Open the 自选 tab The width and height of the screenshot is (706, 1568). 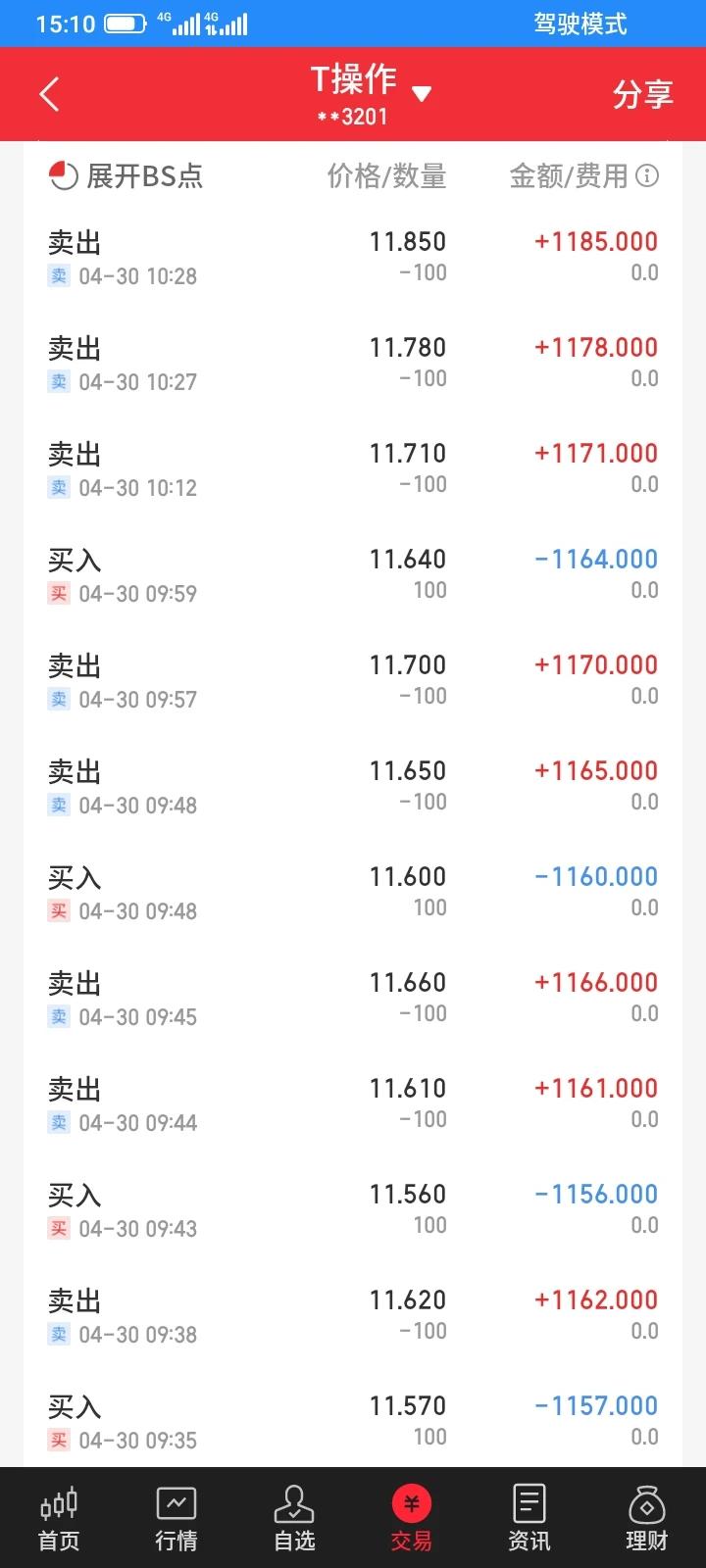(294, 1519)
